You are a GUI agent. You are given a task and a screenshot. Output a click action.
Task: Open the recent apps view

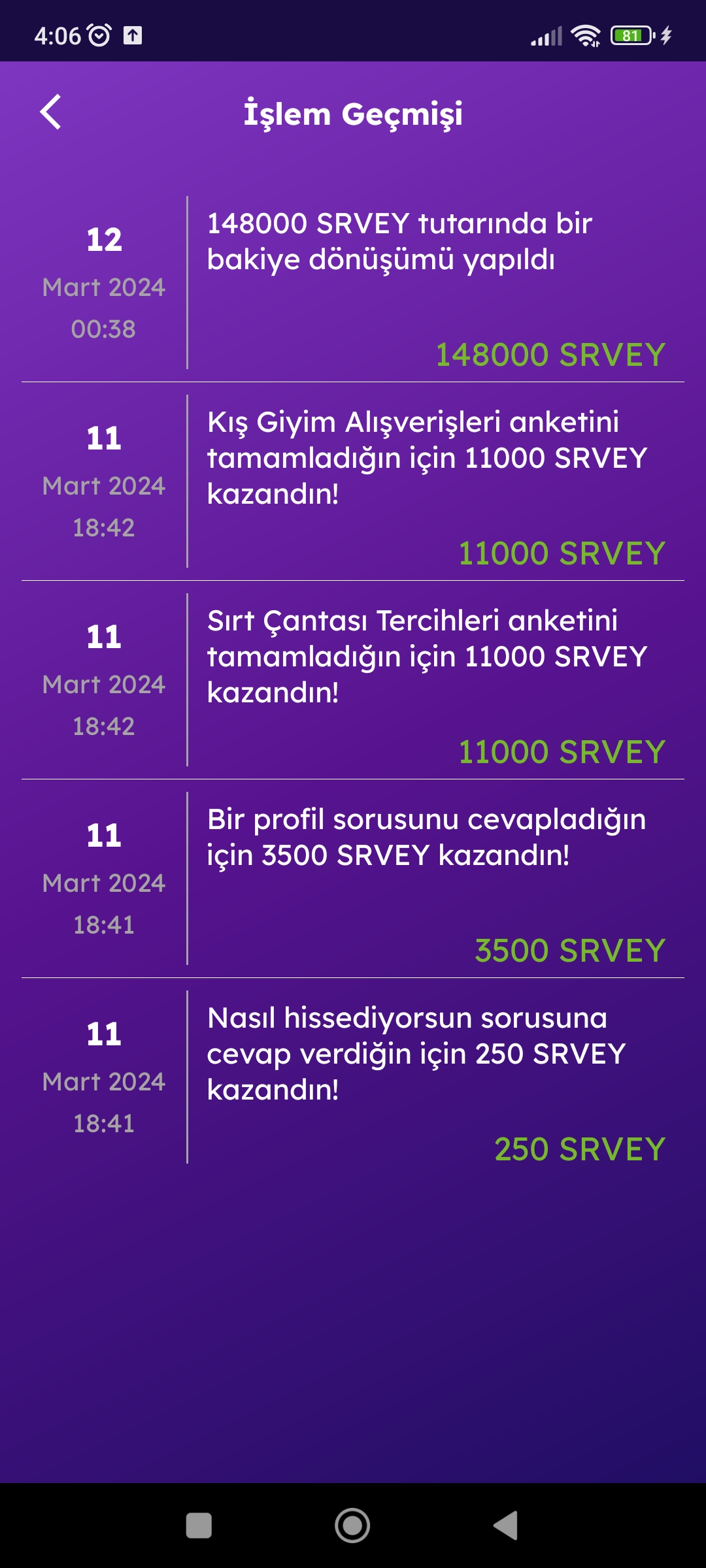pyautogui.click(x=199, y=1526)
